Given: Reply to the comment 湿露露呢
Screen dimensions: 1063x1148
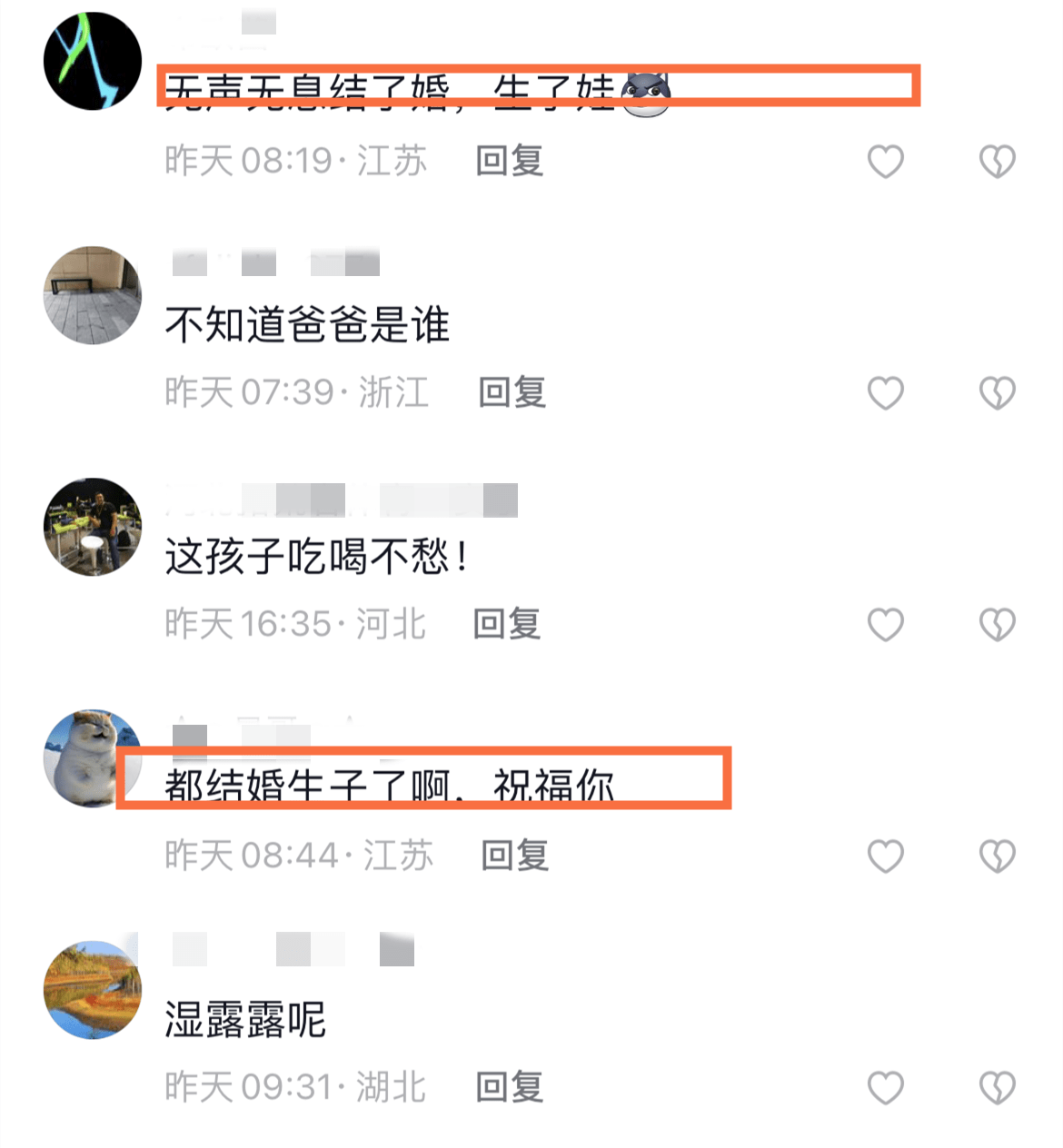Looking at the screenshot, I should [x=509, y=1087].
